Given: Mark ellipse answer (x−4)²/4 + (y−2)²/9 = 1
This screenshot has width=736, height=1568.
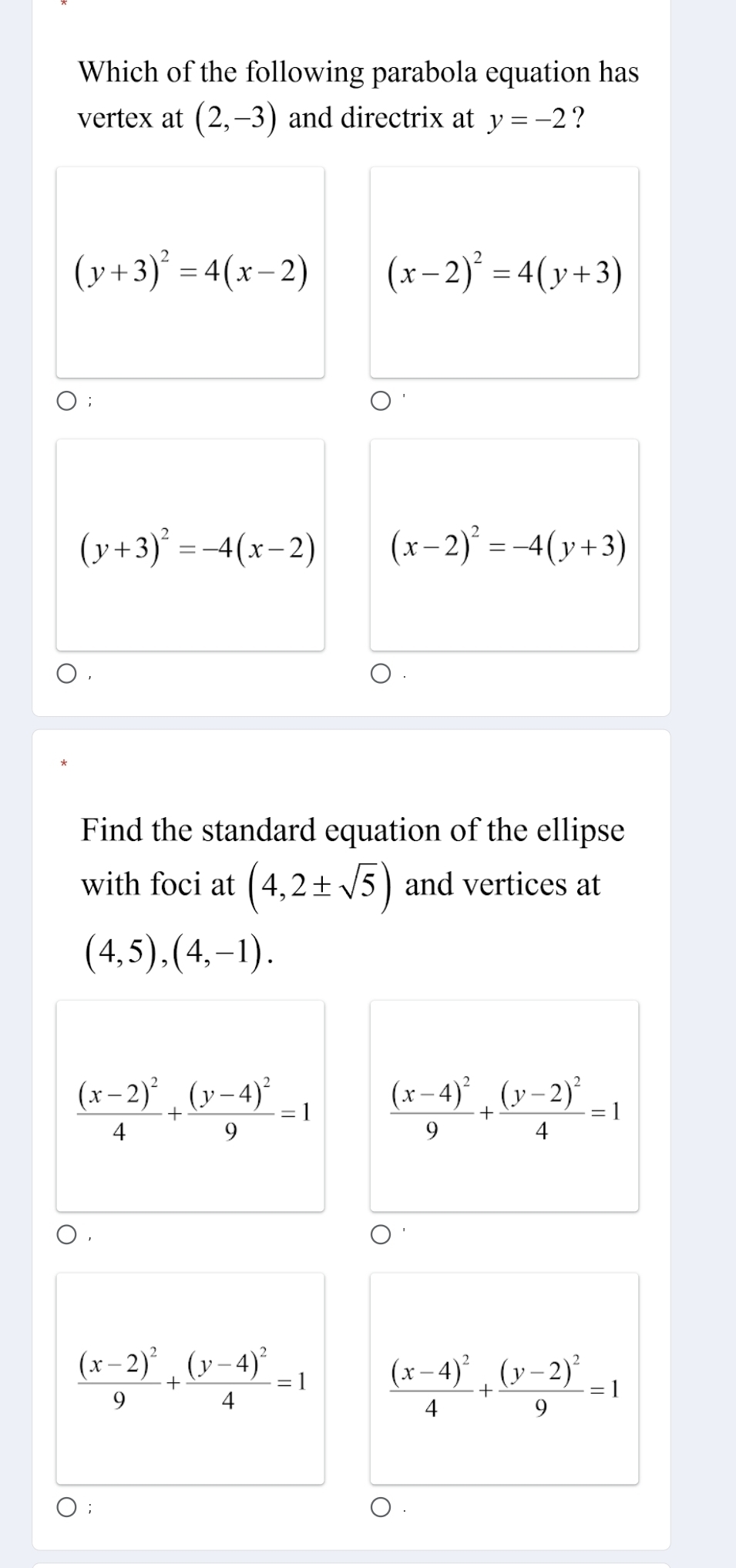Looking at the screenshot, I should (381, 1508).
